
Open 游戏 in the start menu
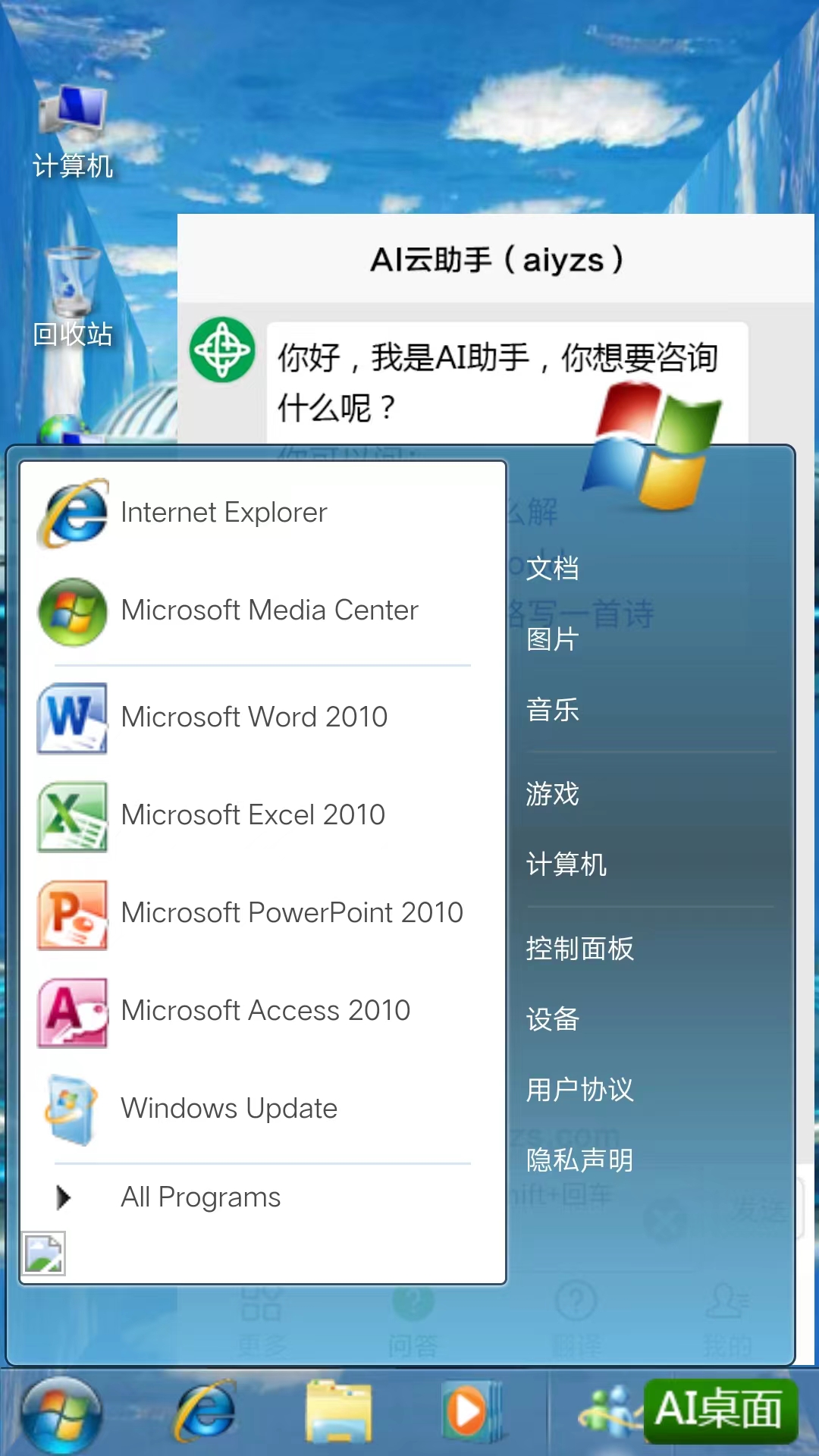[x=553, y=794]
